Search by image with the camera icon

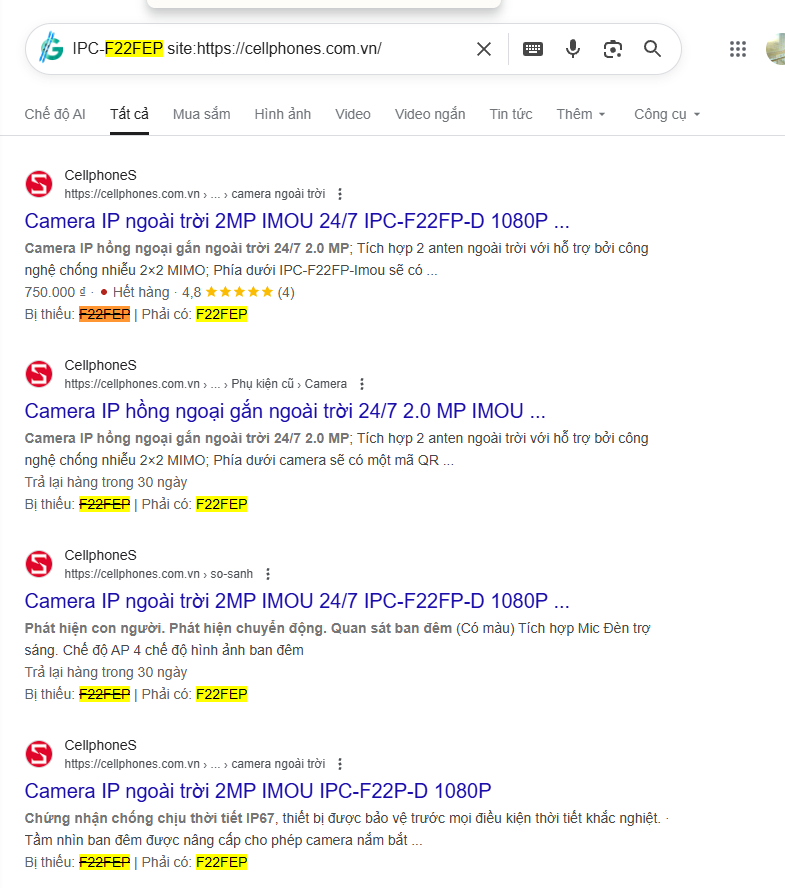tap(613, 49)
